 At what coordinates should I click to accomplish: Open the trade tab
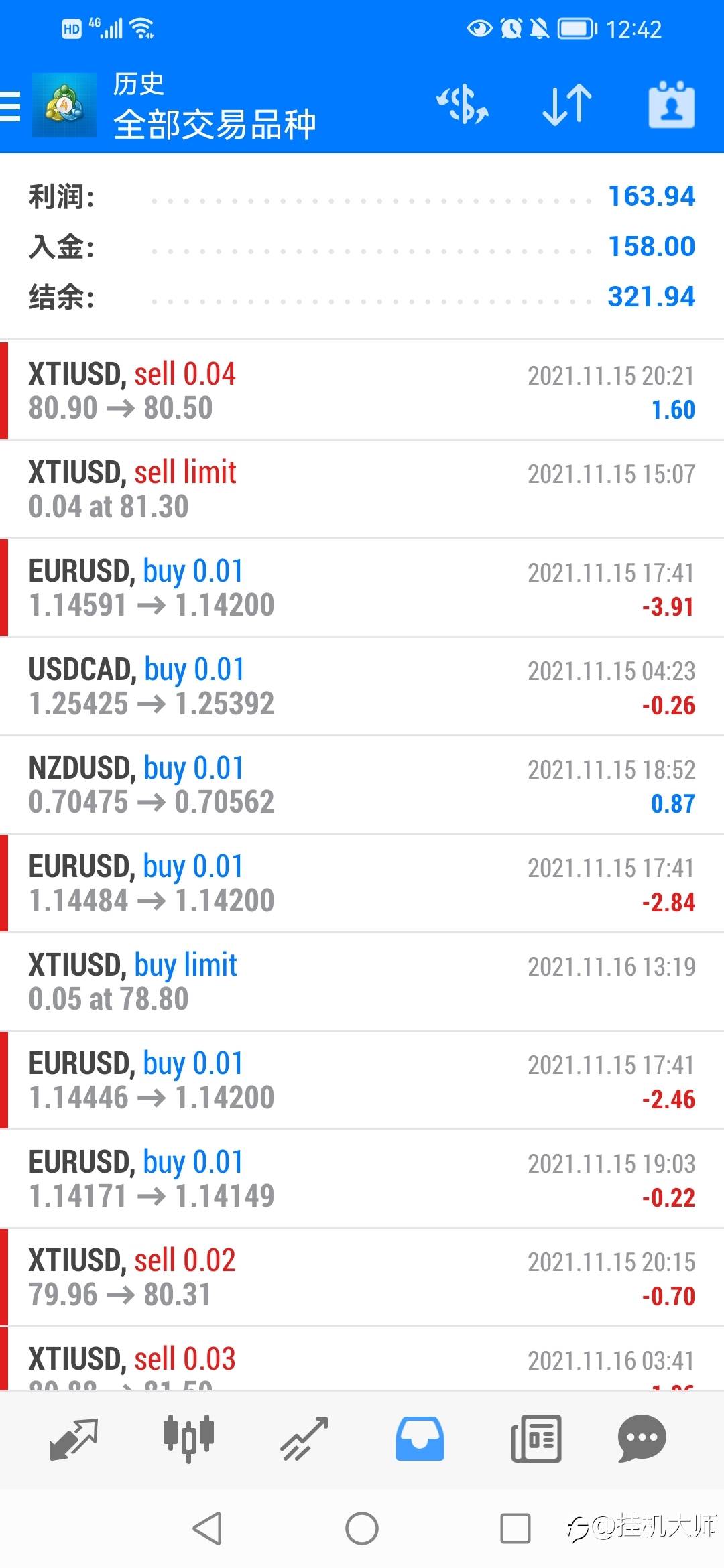[304, 1439]
